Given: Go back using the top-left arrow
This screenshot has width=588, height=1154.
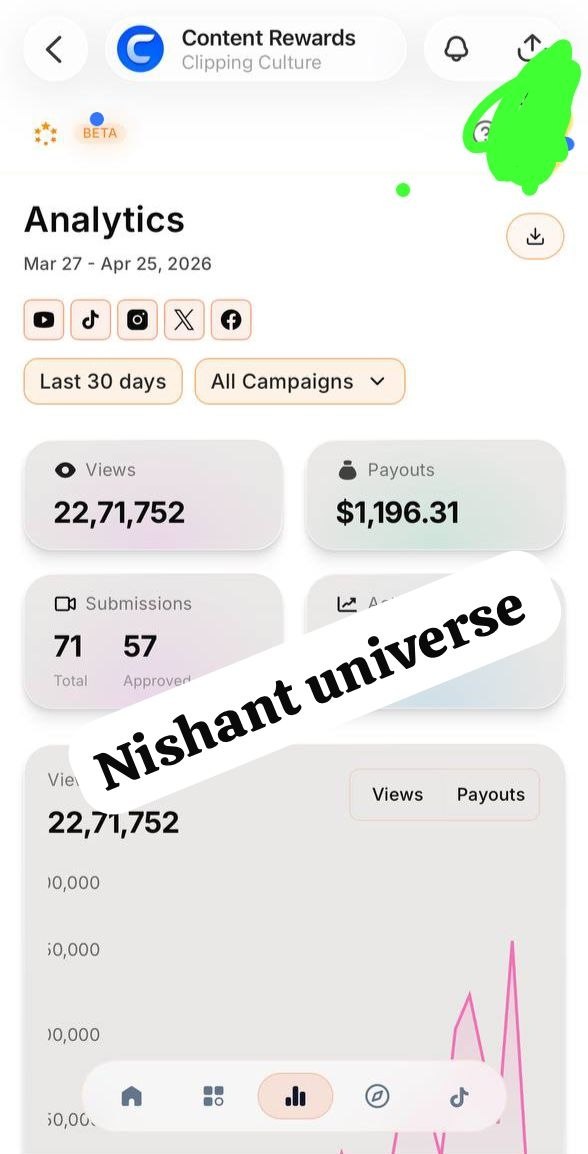Looking at the screenshot, I should point(54,49).
